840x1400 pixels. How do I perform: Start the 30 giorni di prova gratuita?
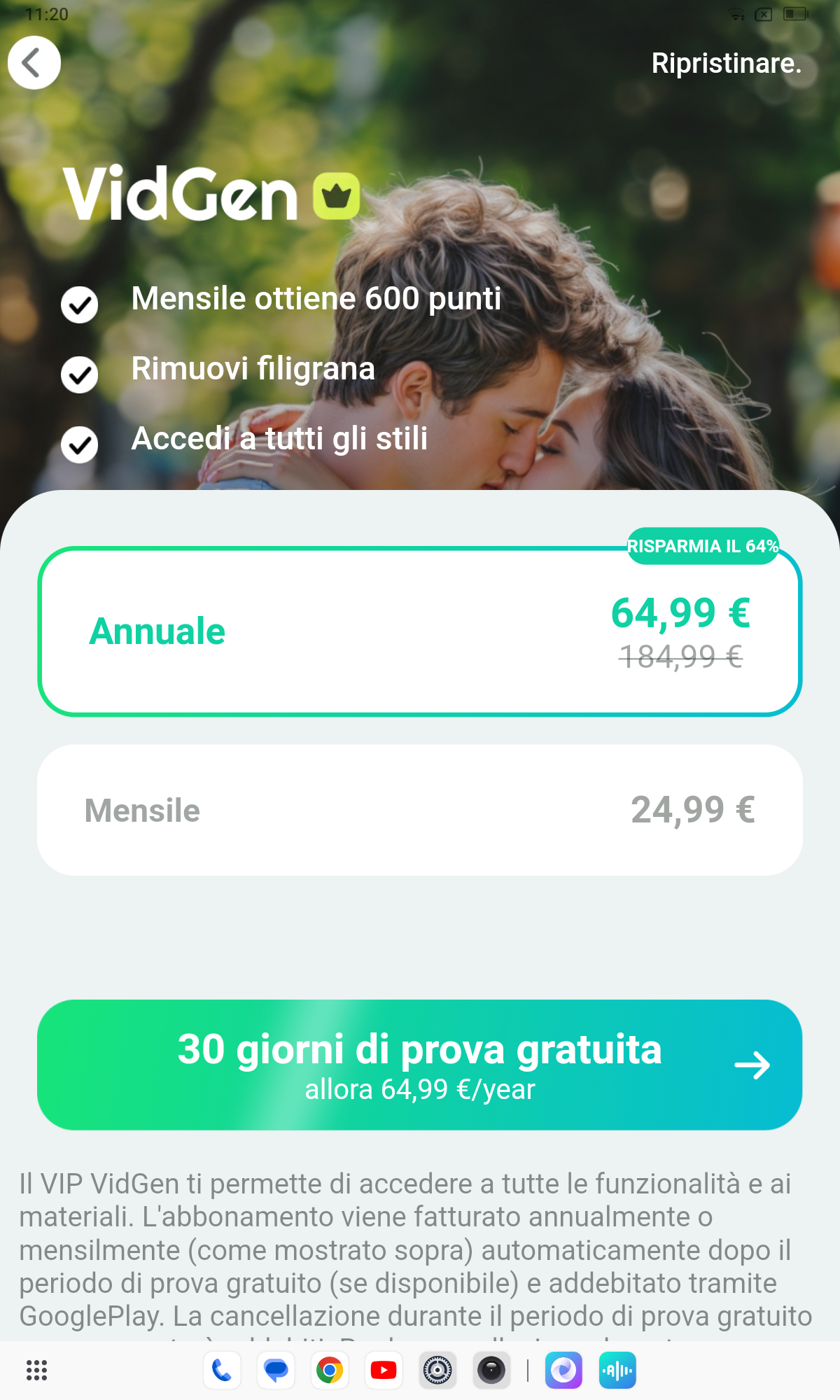(x=419, y=1065)
